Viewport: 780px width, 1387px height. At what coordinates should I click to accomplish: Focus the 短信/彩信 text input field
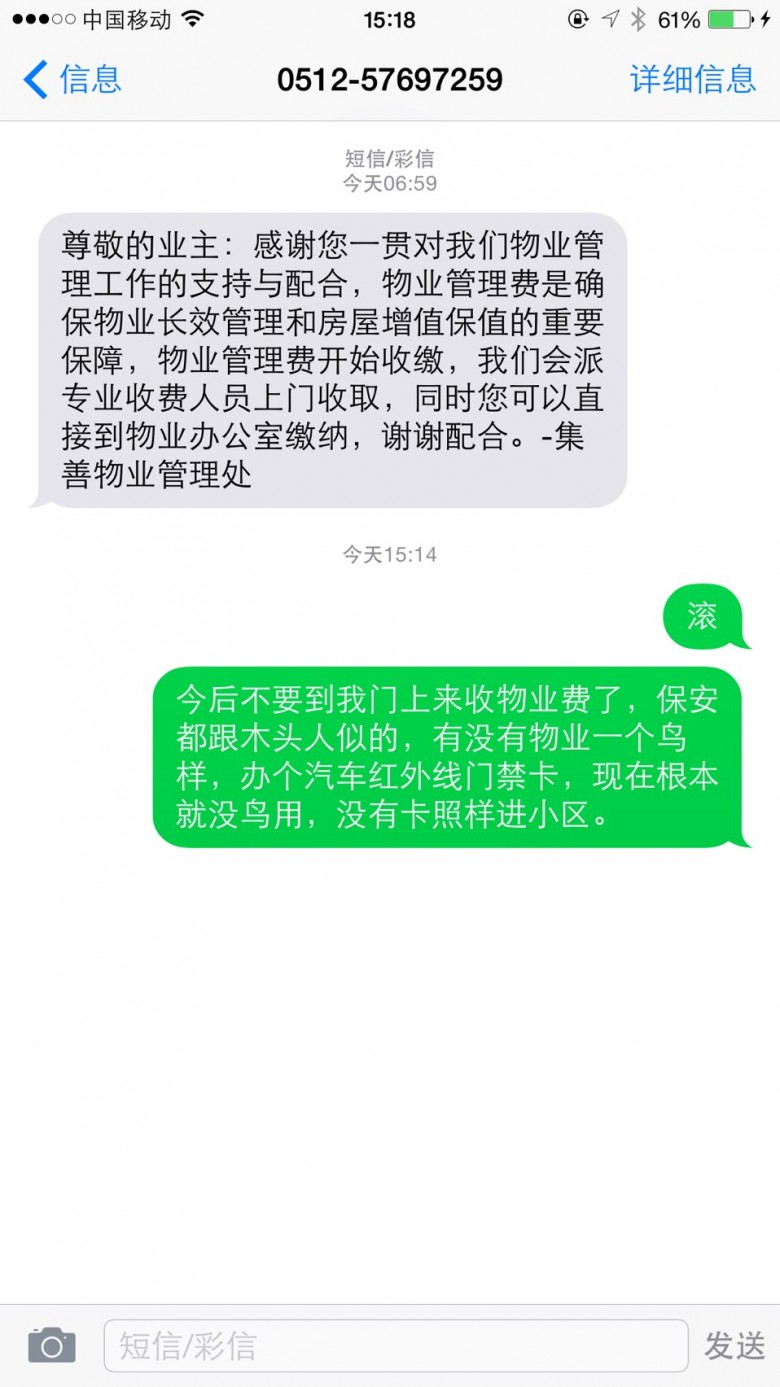(395, 1345)
